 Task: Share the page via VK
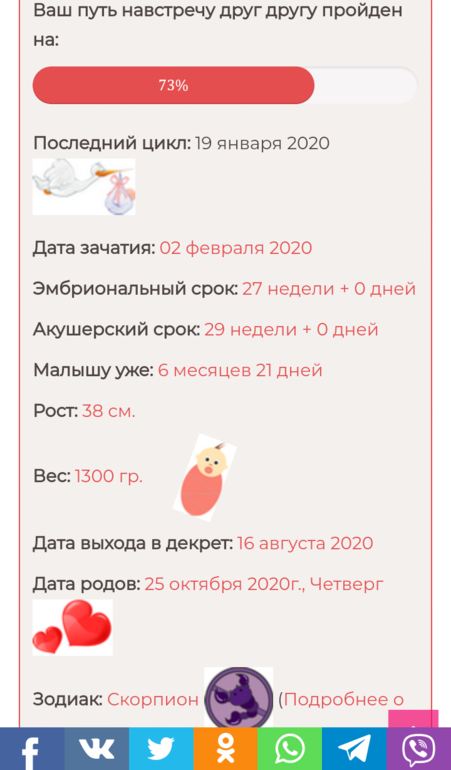point(96,749)
